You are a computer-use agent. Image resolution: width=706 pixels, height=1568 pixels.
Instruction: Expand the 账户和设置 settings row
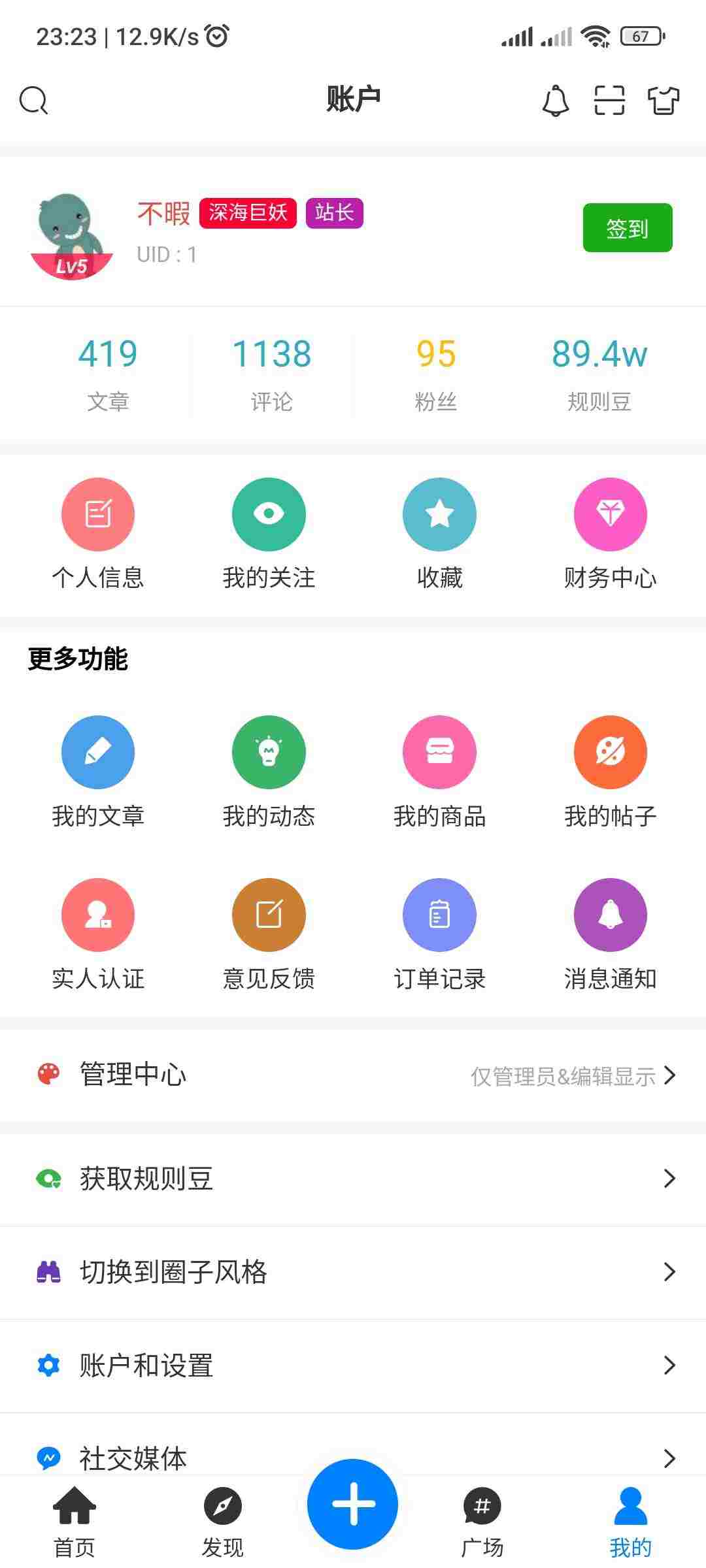353,1365
